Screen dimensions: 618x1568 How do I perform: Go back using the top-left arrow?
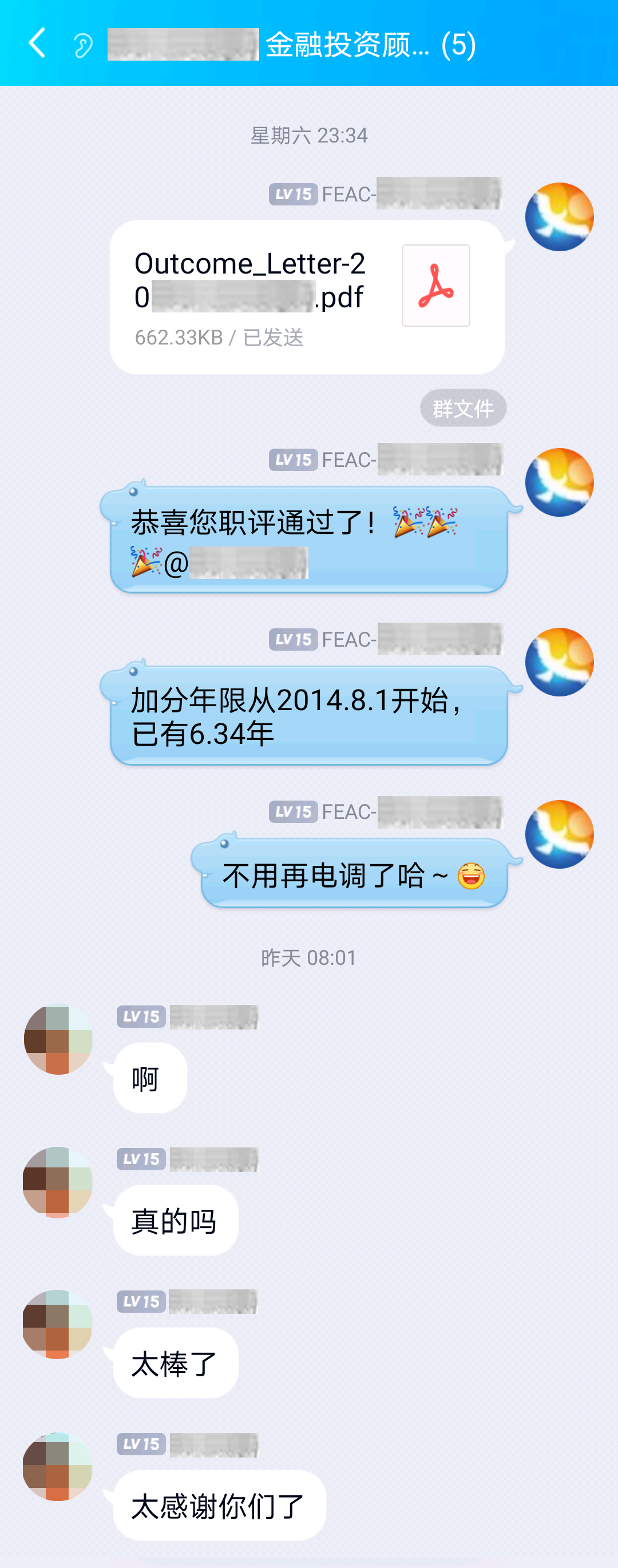pyautogui.click(x=38, y=43)
